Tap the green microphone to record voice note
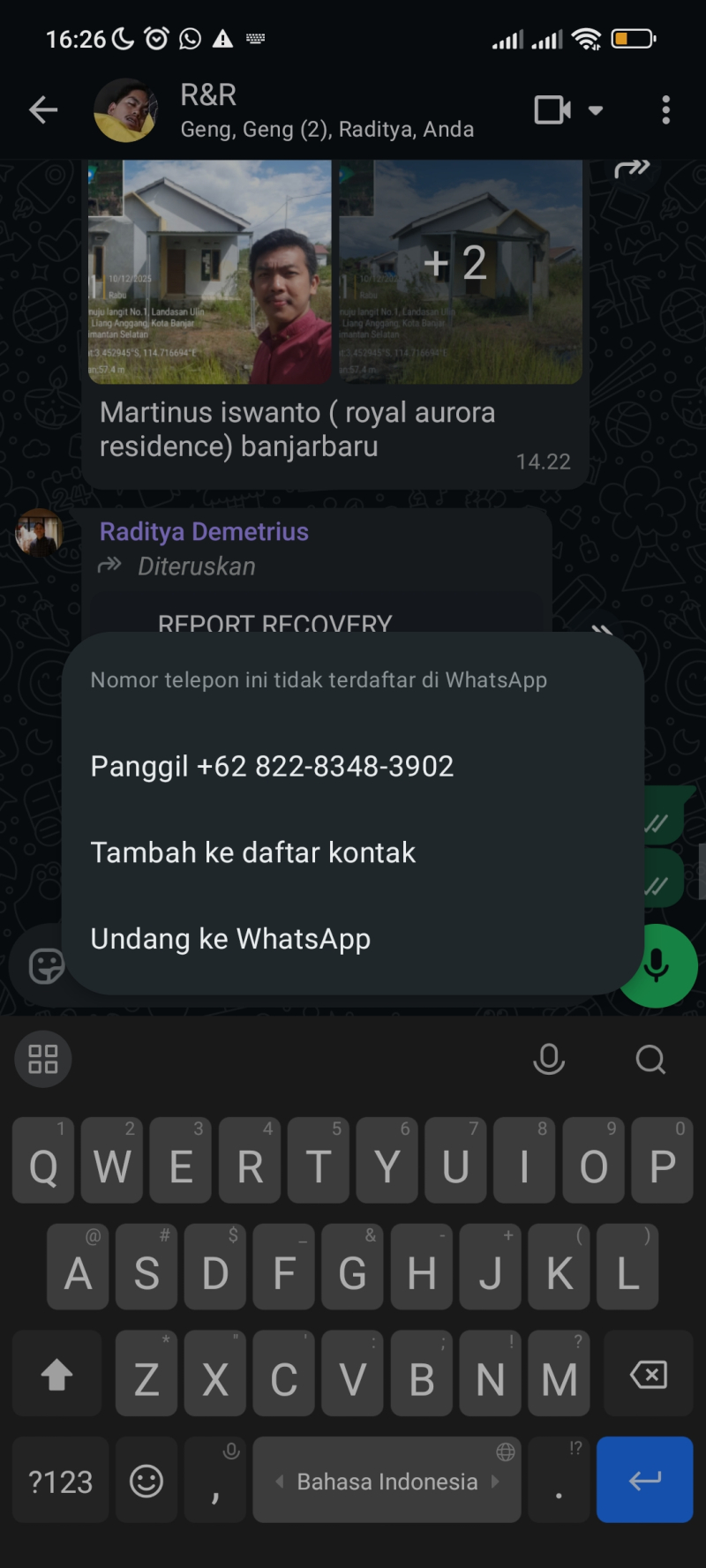This screenshot has height=1568, width=706. (657, 965)
